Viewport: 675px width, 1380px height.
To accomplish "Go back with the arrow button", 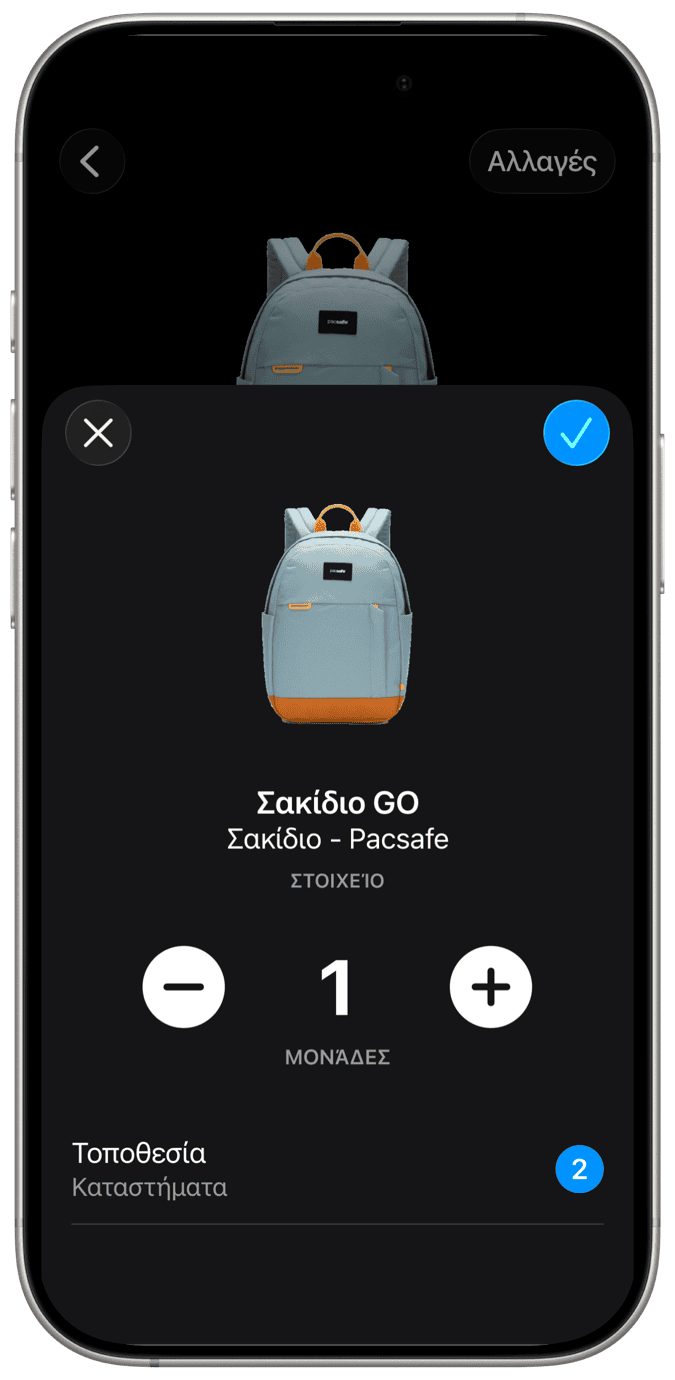I will 92,161.
